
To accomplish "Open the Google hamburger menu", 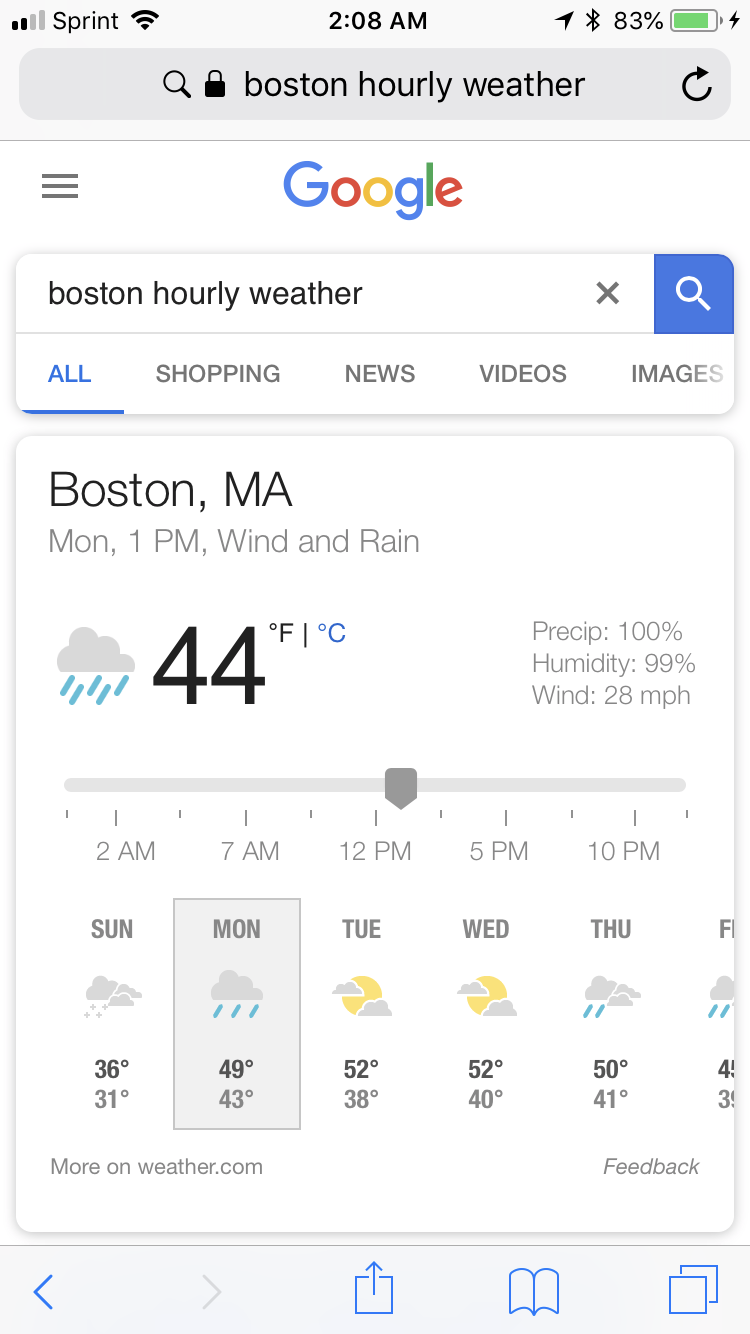I will (x=60, y=186).
